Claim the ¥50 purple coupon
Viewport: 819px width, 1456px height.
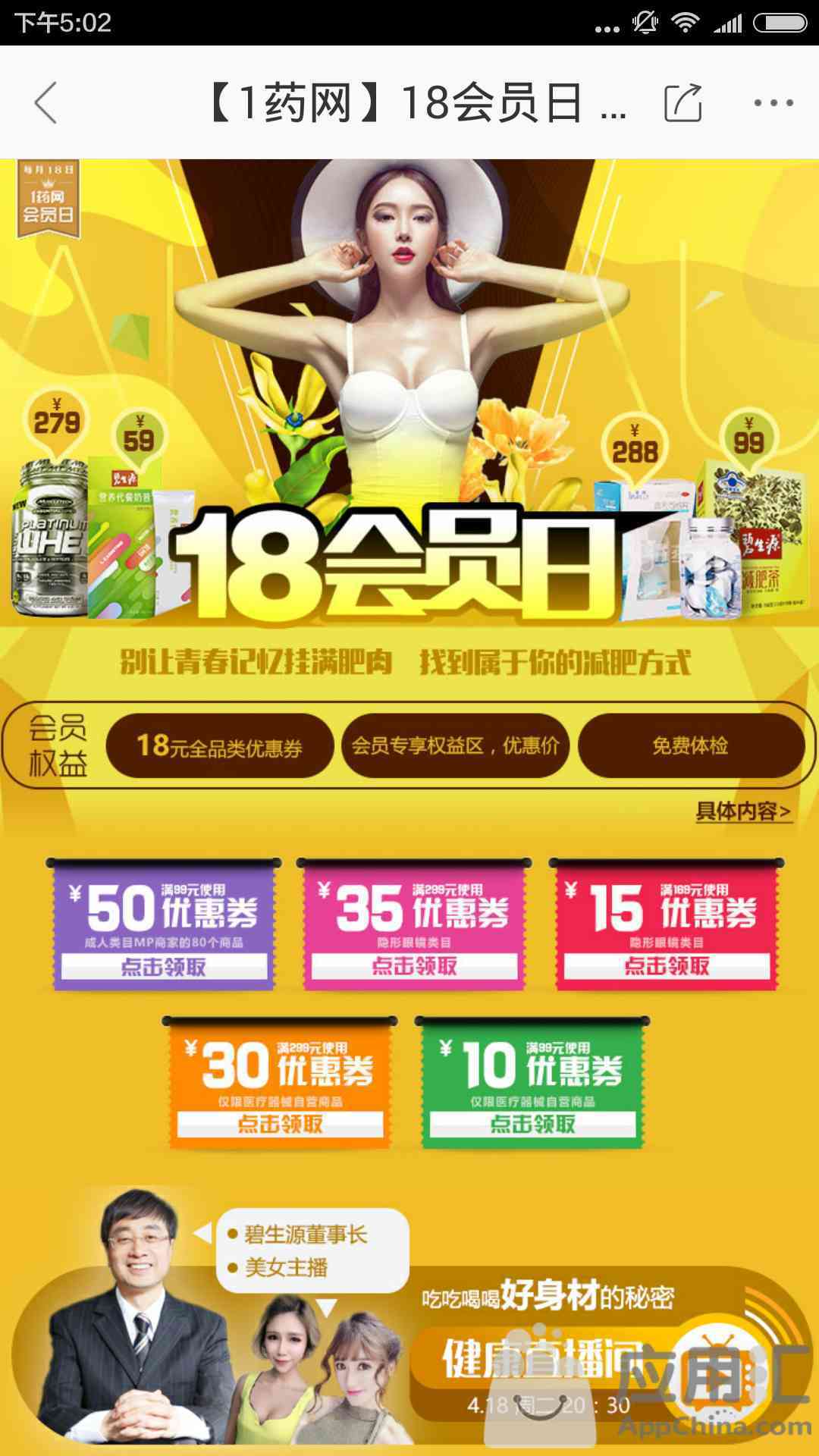tap(164, 967)
